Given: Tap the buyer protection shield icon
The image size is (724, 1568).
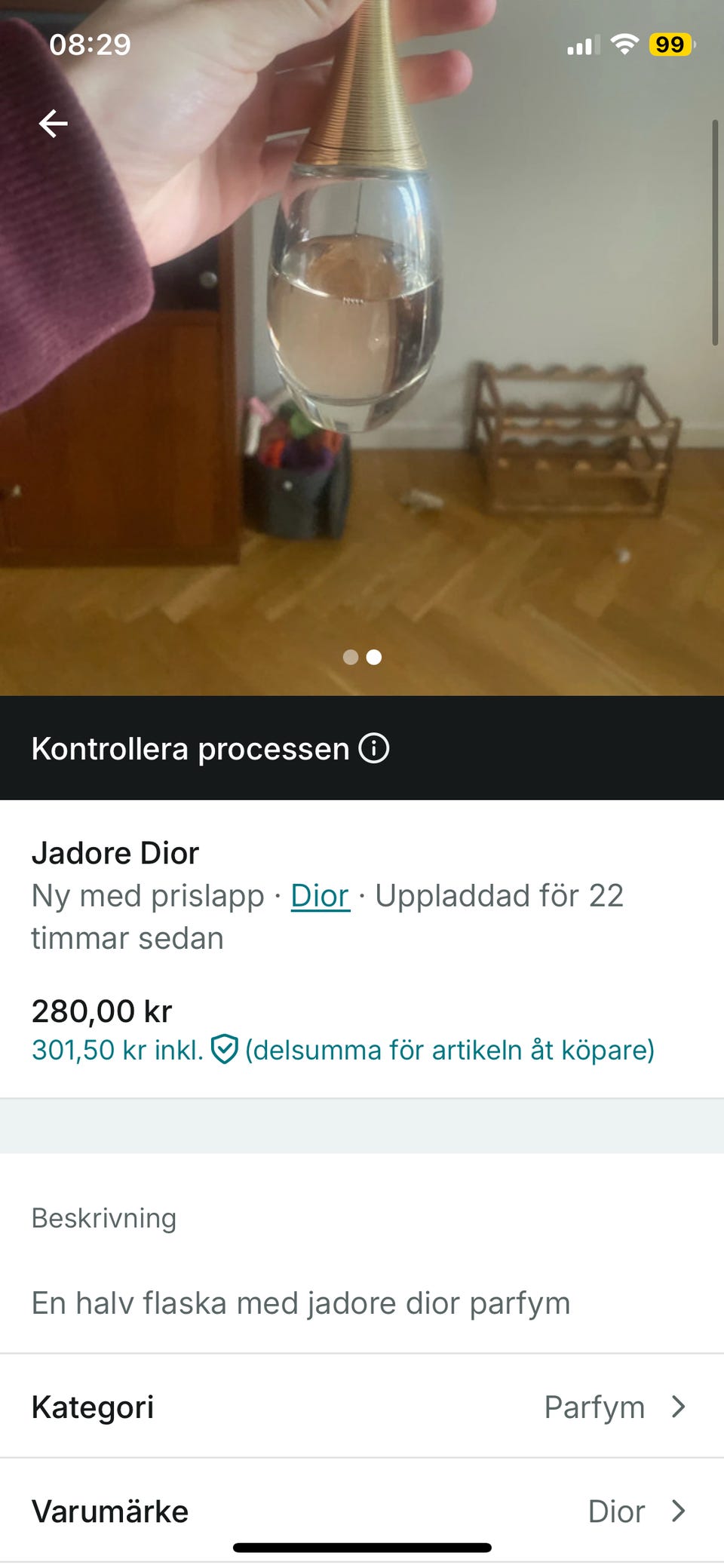Looking at the screenshot, I should click(225, 1049).
